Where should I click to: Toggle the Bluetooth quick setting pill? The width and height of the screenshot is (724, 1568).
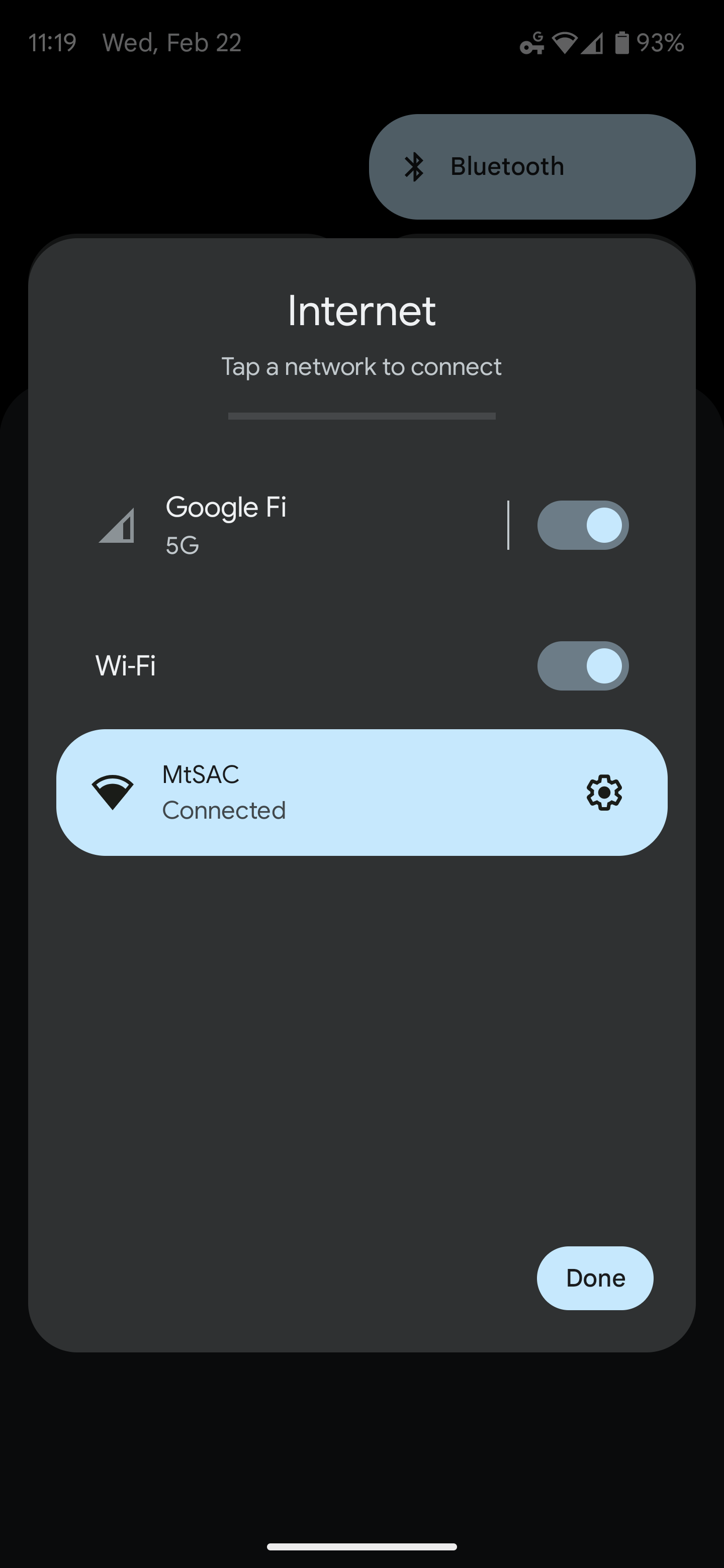[x=531, y=165]
